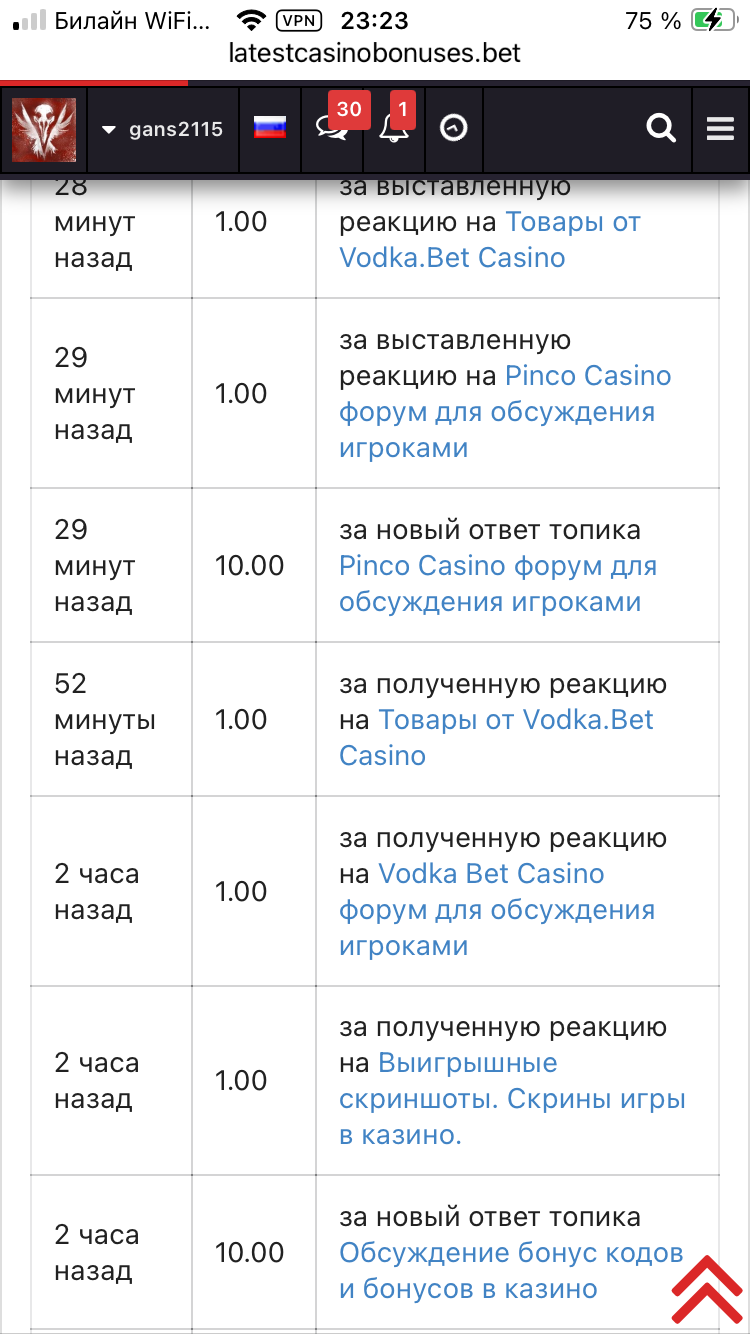The width and height of the screenshot is (750, 1334).
Task: Open the gauge icon in the toolbar
Action: point(454,128)
